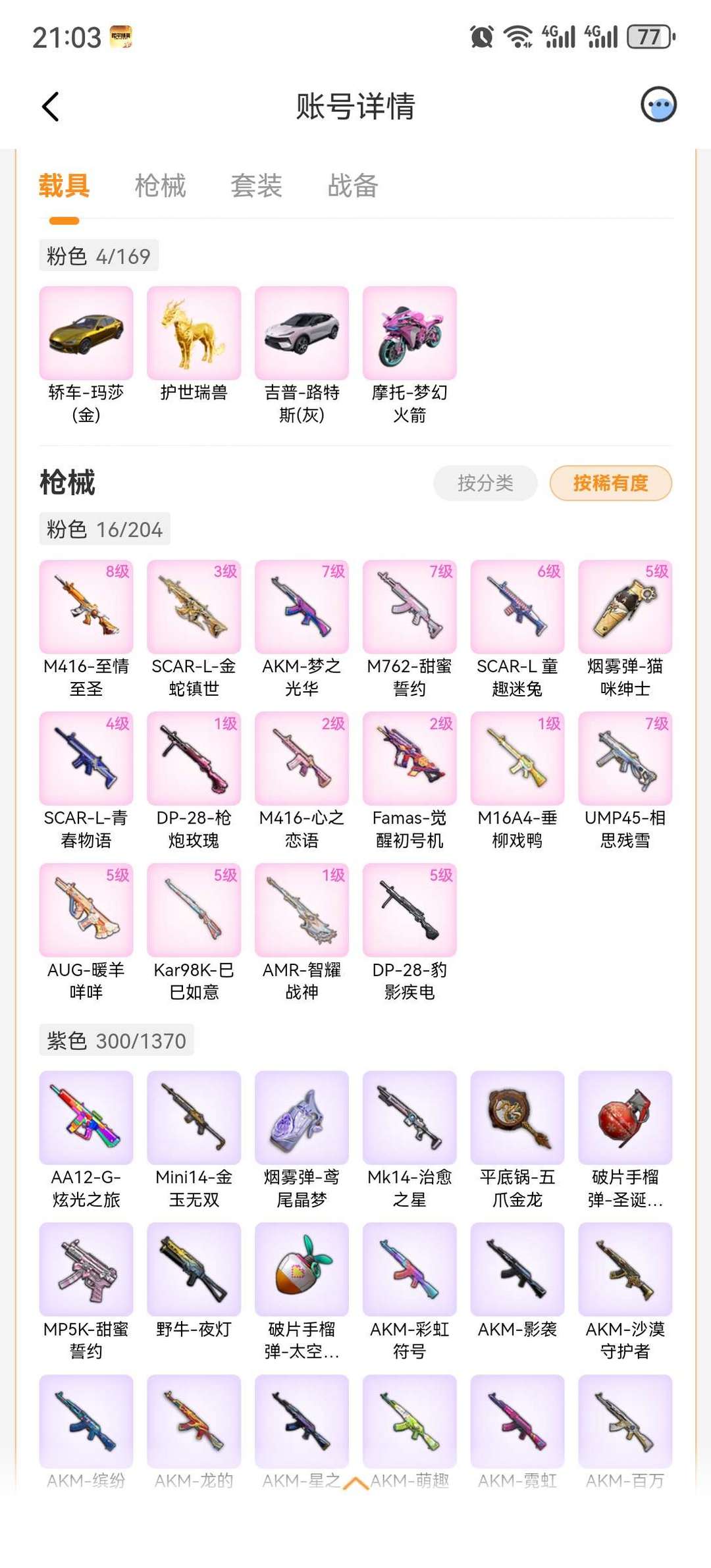Select the M416-至情至圣 weapon icon

pos(86,607)
